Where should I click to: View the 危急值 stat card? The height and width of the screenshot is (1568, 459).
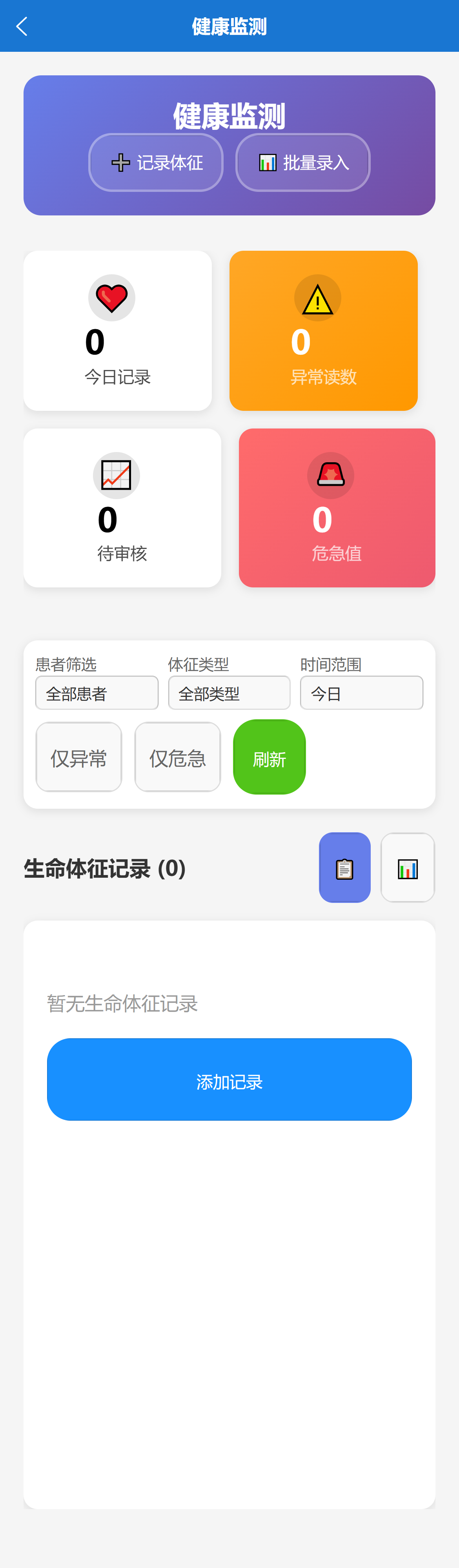[x=337, y=508]
